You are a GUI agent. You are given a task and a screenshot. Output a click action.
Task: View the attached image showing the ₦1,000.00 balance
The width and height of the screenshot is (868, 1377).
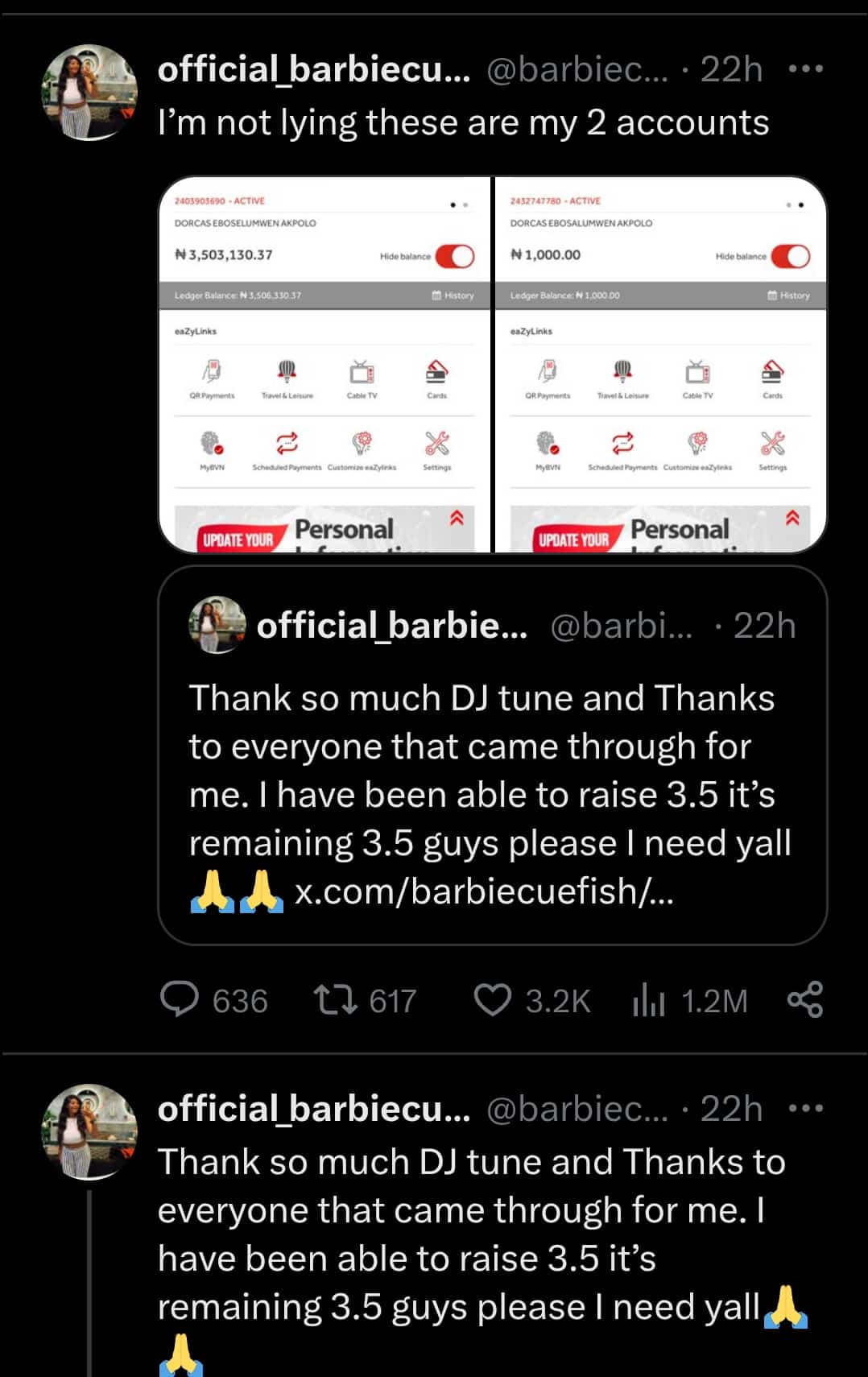[660, 364]
